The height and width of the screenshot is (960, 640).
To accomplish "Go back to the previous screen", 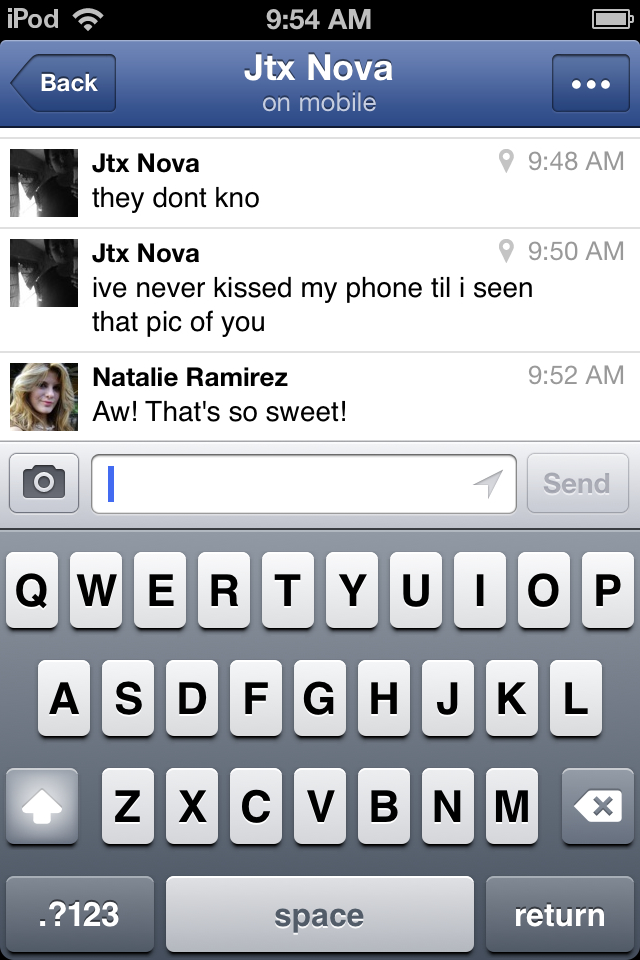I will click(64, 83).
